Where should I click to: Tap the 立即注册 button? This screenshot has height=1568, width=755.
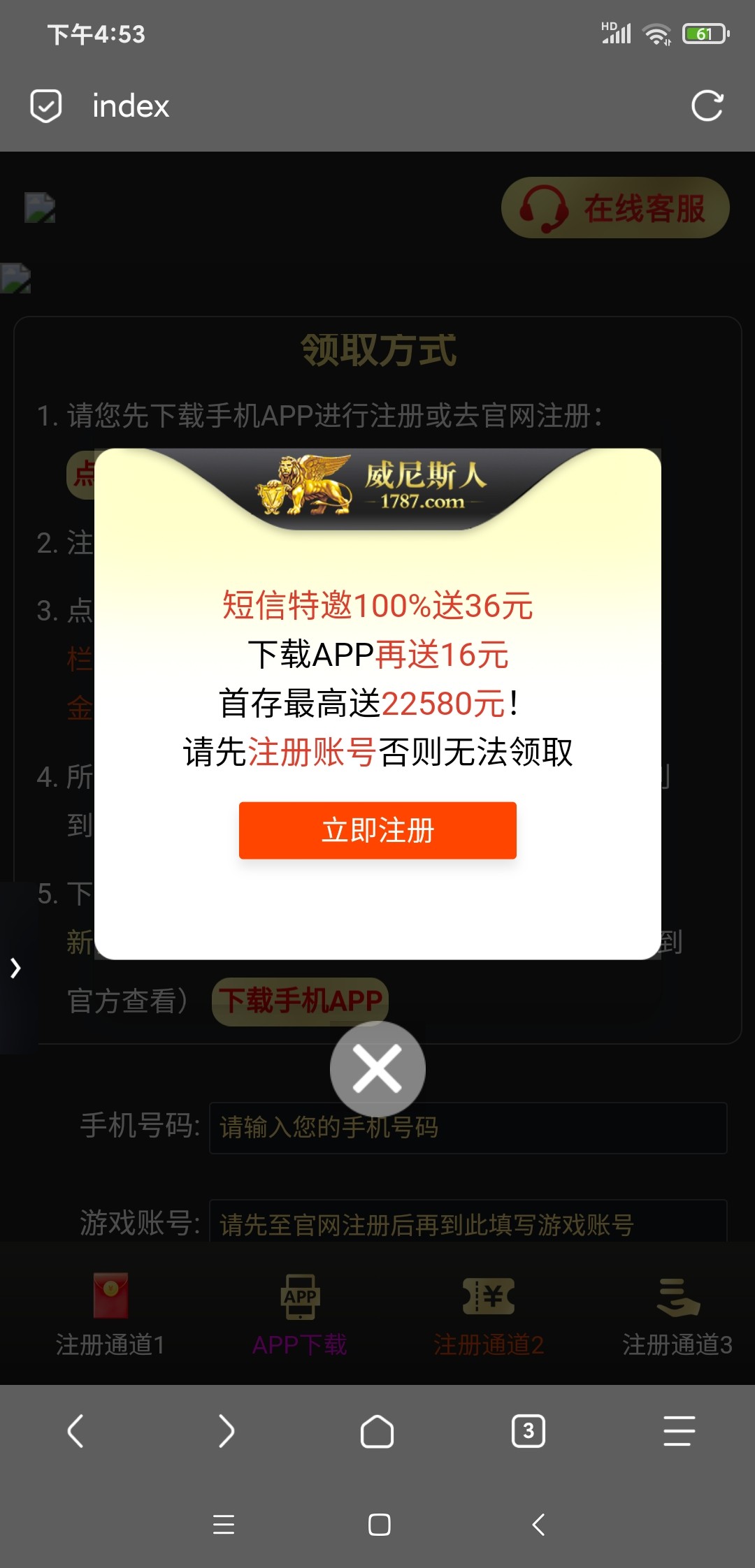click(x=377, y=830)
